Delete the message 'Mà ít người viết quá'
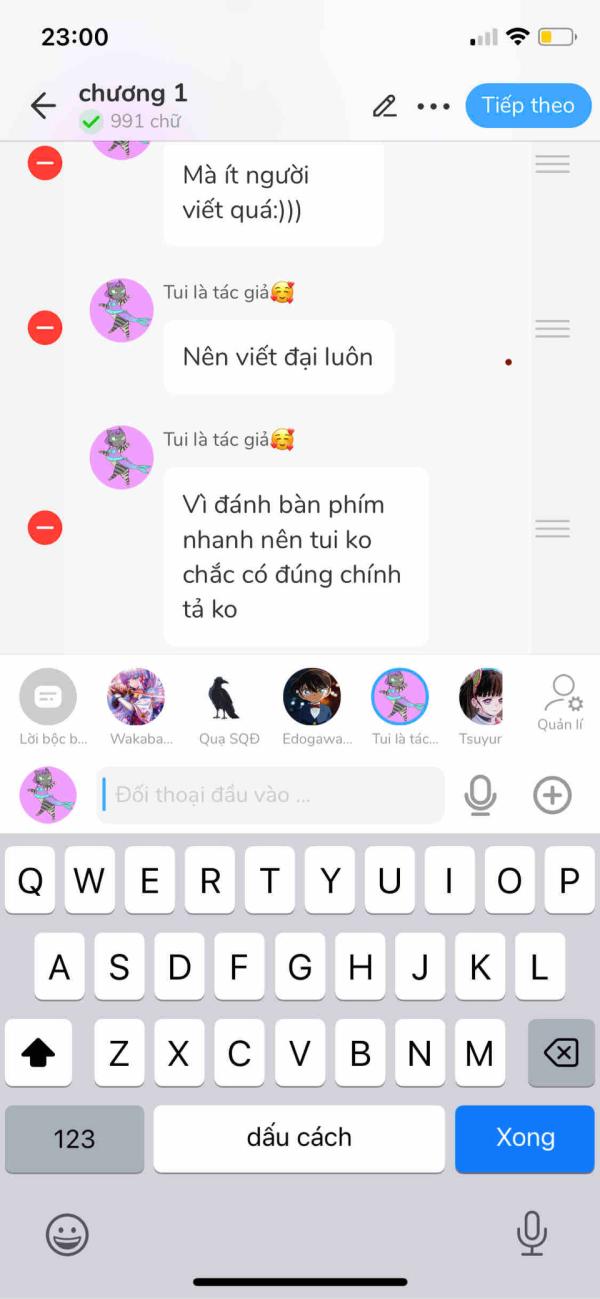The width and height of the screenshot is (600, 1299). pyautogui.click(x=45, y=163)
